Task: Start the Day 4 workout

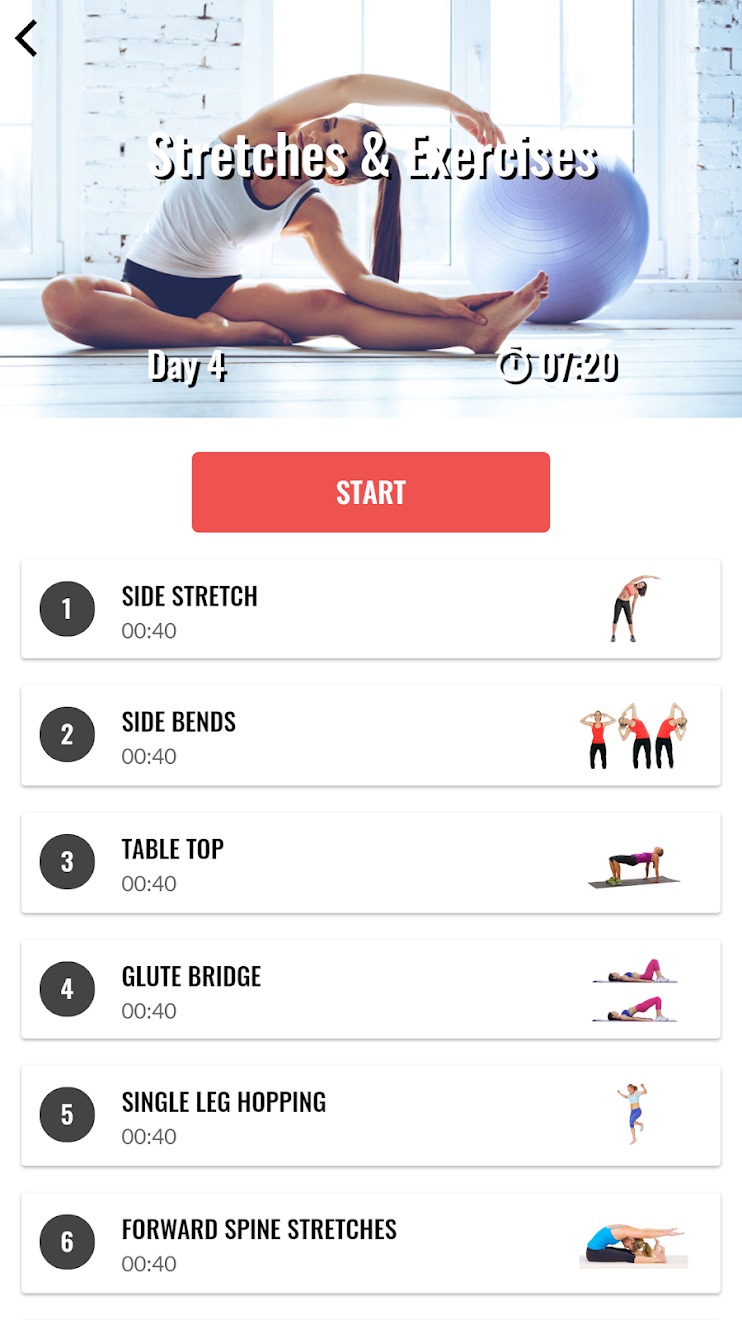Action: click(x=371, y=492)
